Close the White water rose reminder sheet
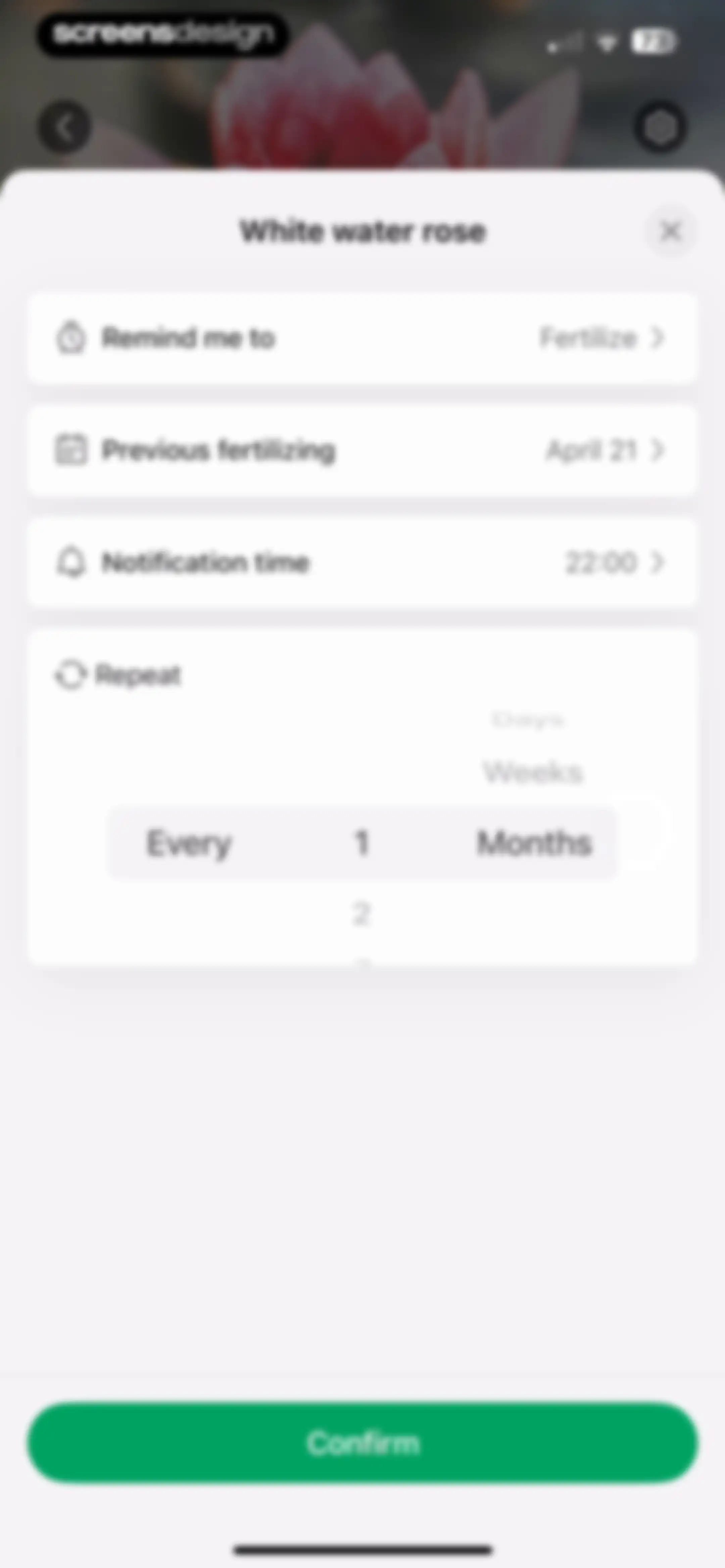The height and width of the screenshot is (1568, 725). [671, 231]
